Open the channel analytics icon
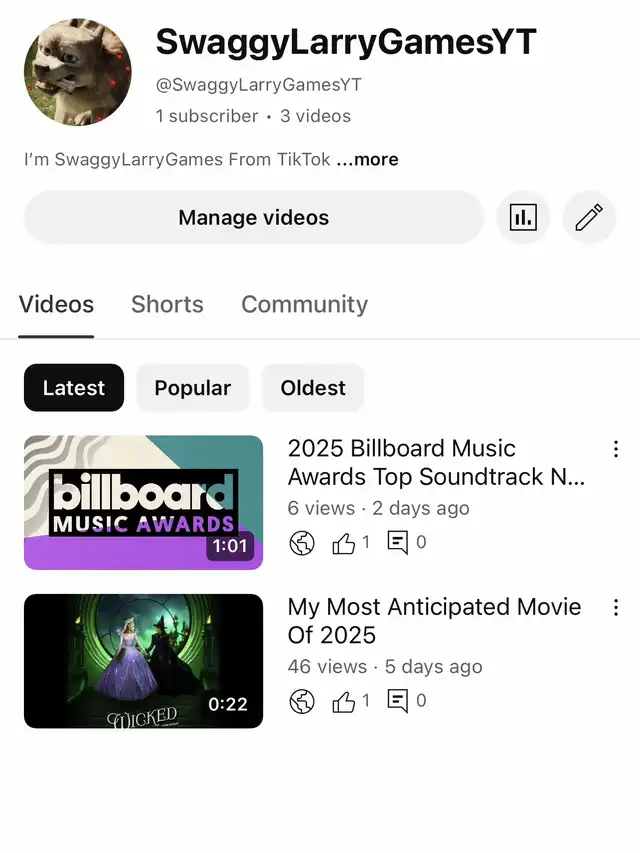This screenshot has width=640, height=853. pyautogui.click(x=523, y=218)
